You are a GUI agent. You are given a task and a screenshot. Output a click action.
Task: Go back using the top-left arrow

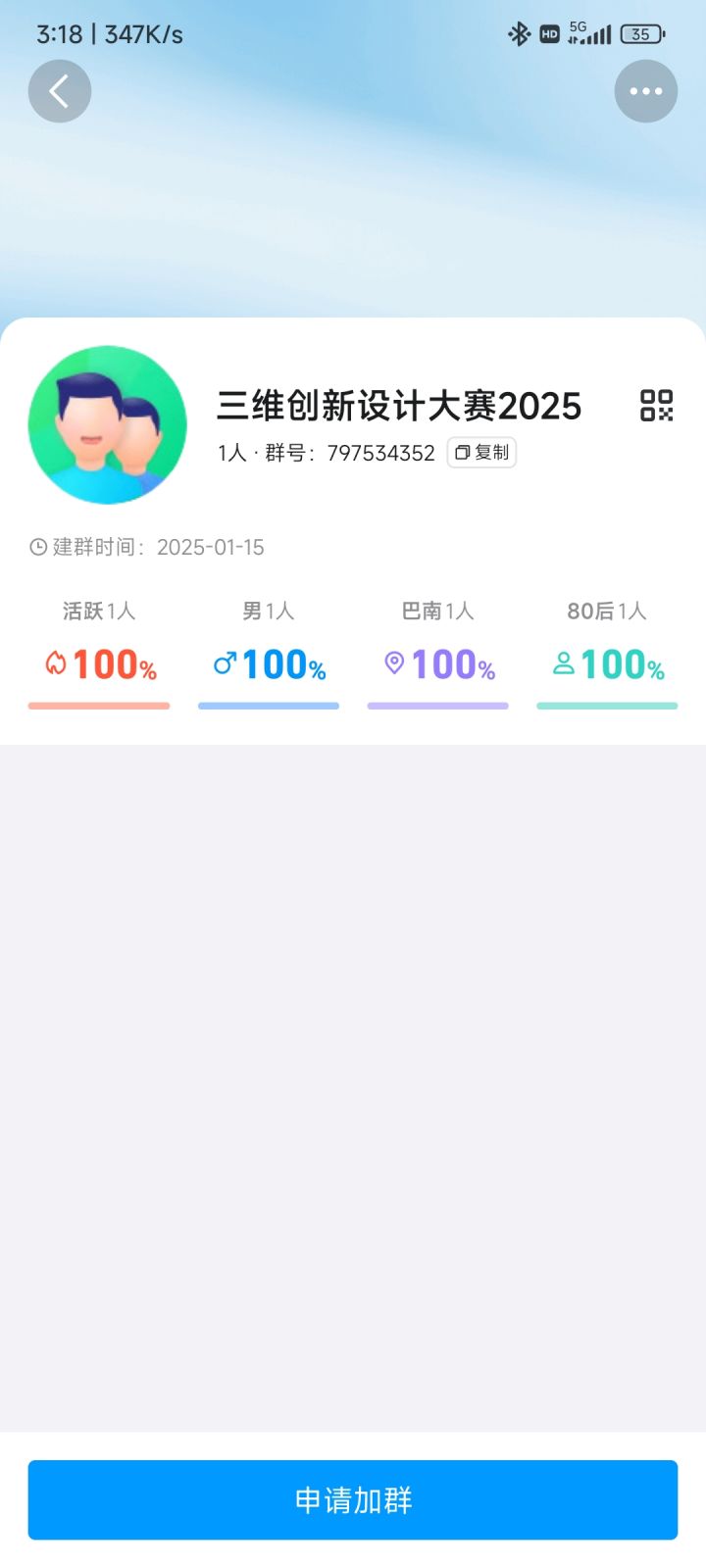(60, 91)
